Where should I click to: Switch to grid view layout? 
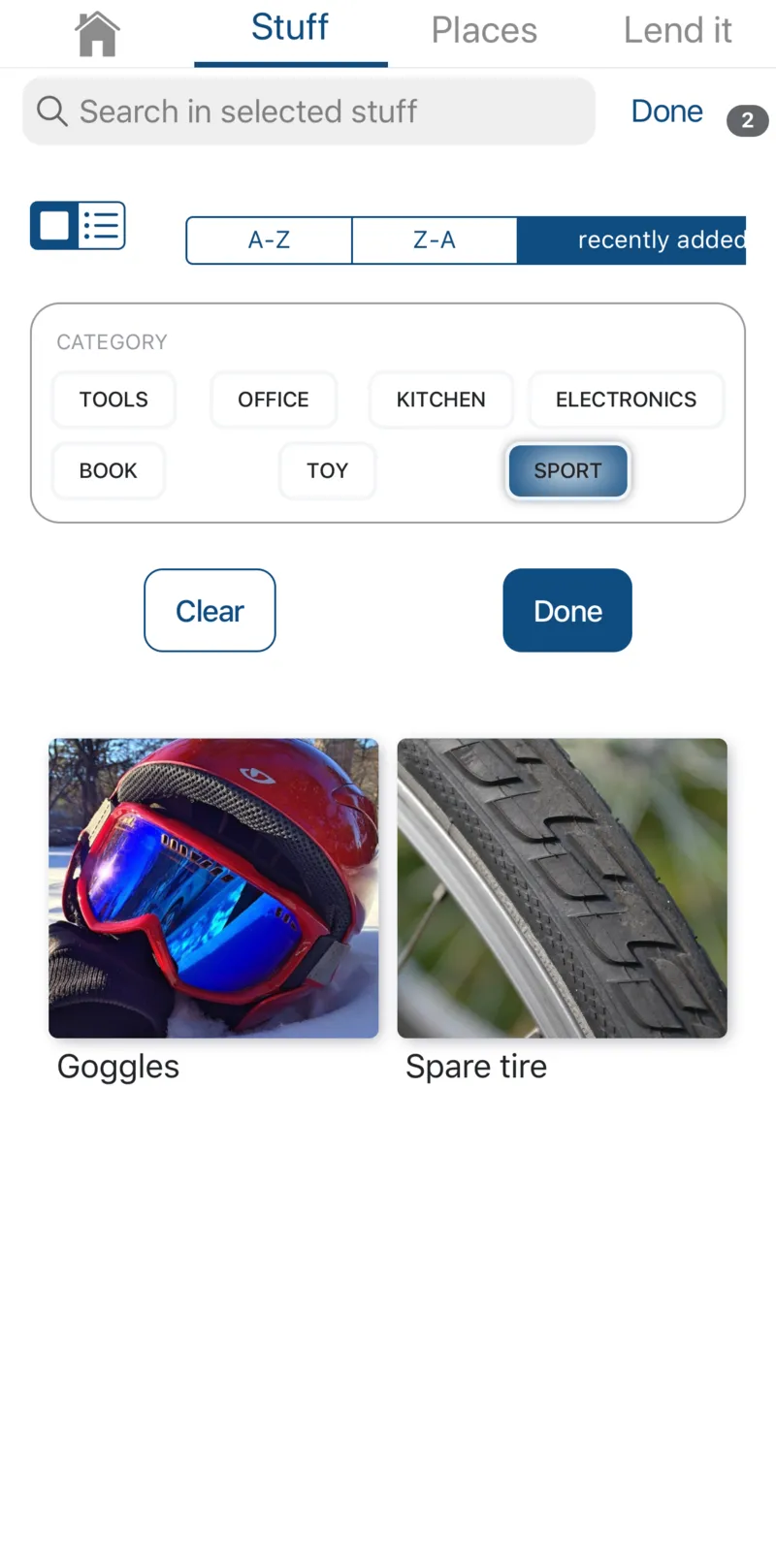click(x=54, y=226)
